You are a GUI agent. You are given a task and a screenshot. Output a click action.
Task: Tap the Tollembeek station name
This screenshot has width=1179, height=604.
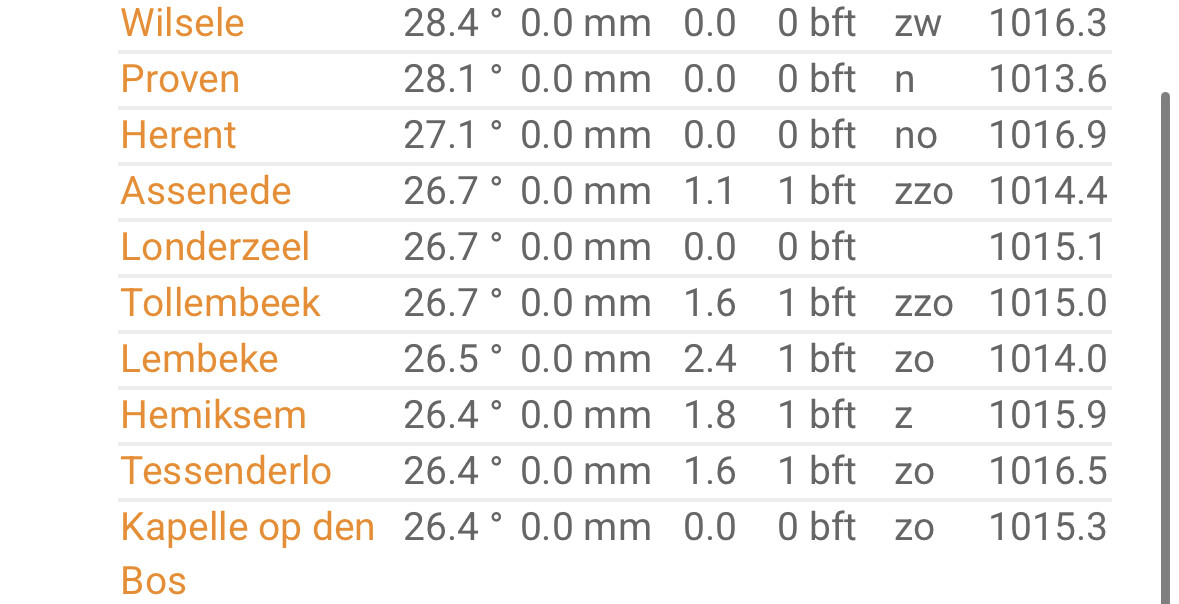pyautogui.click(x=220, y=303)
